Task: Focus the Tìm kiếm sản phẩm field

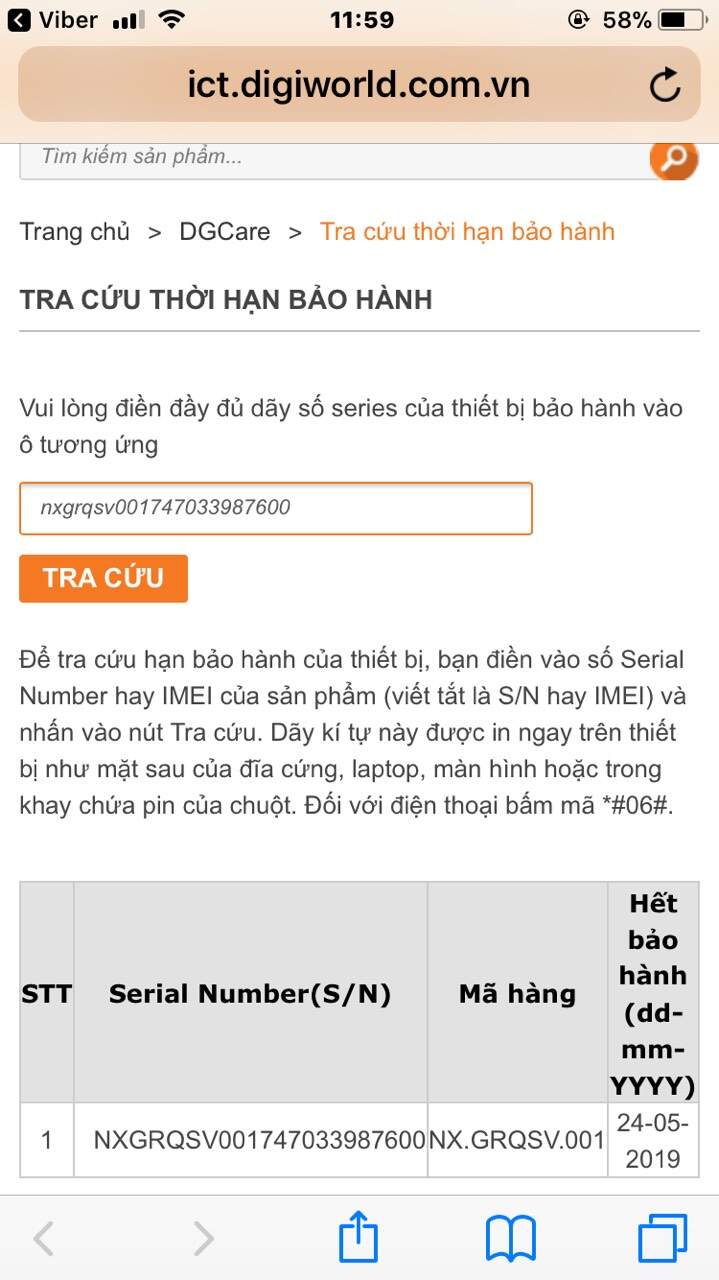Action: (x=330, y=157)
